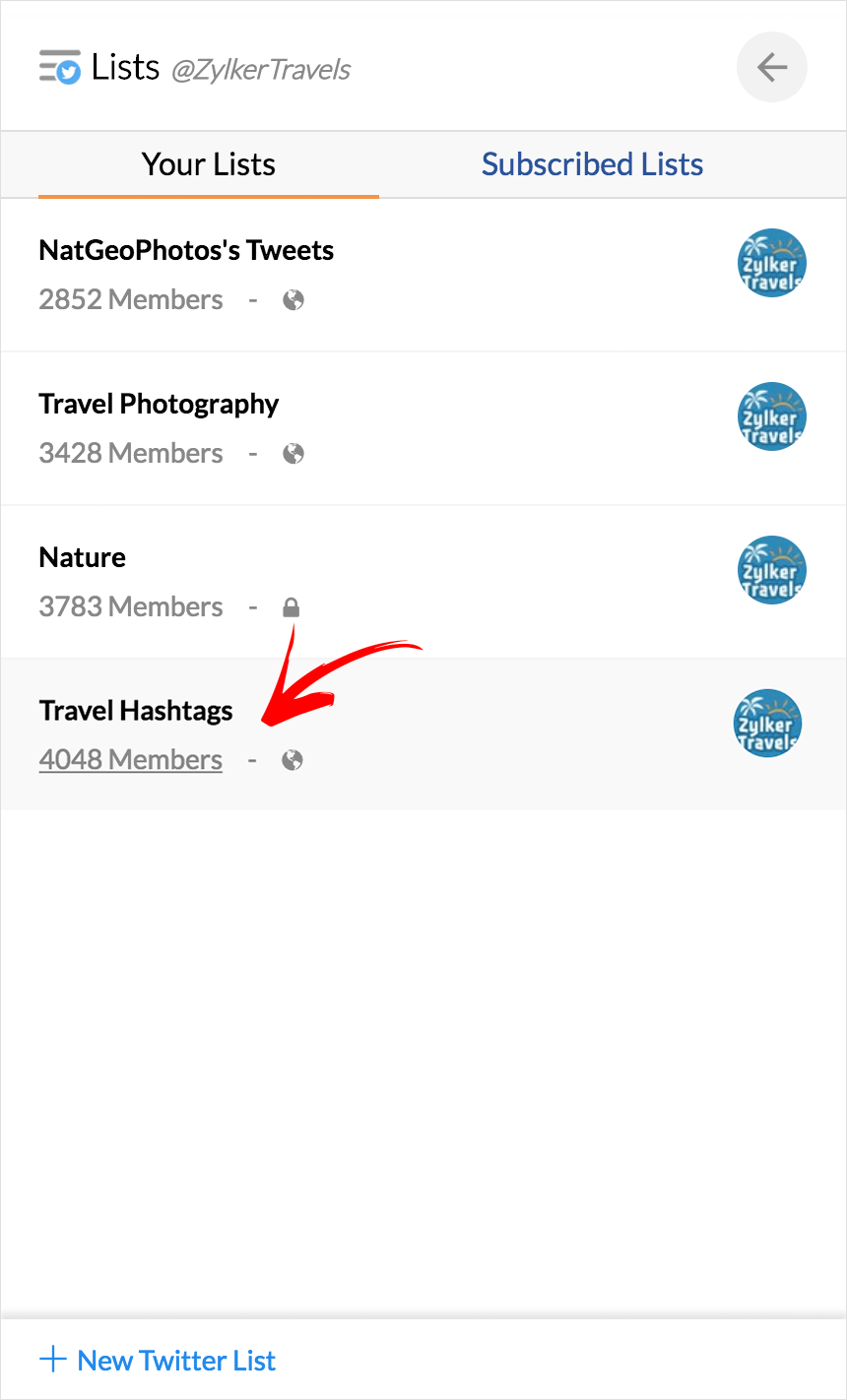Create a New Twitter List
Viewport: 847px width, 1400px height.
coord(158,1361)
